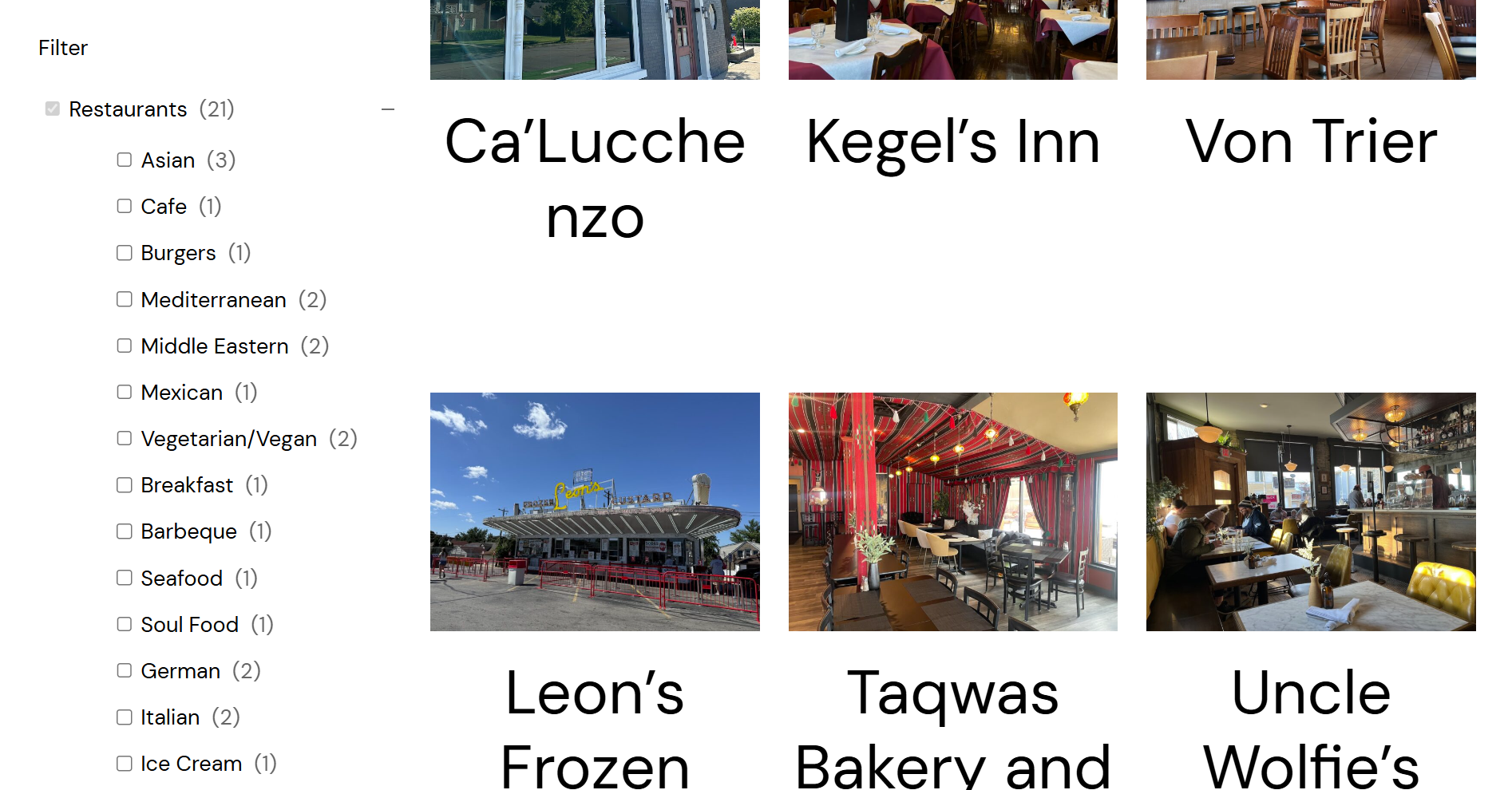View Uncle Wolfie's restaurant card

click(1311, 512)
